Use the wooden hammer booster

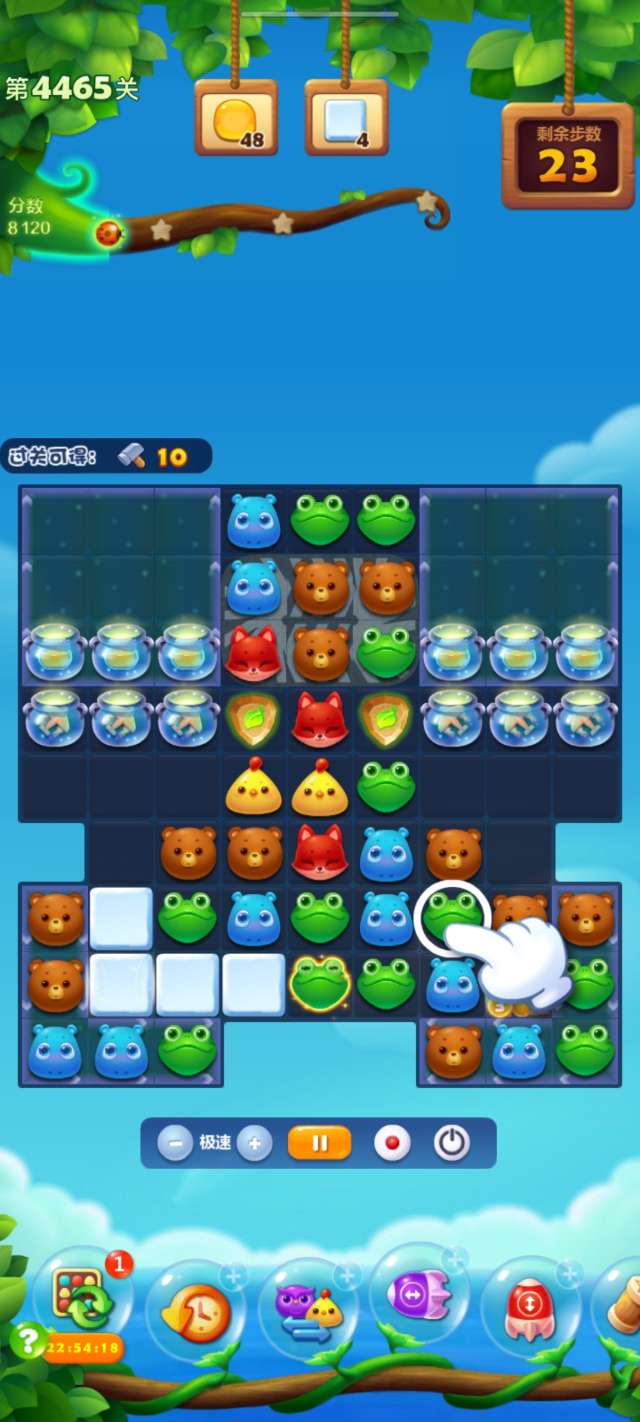(622, 1305)
